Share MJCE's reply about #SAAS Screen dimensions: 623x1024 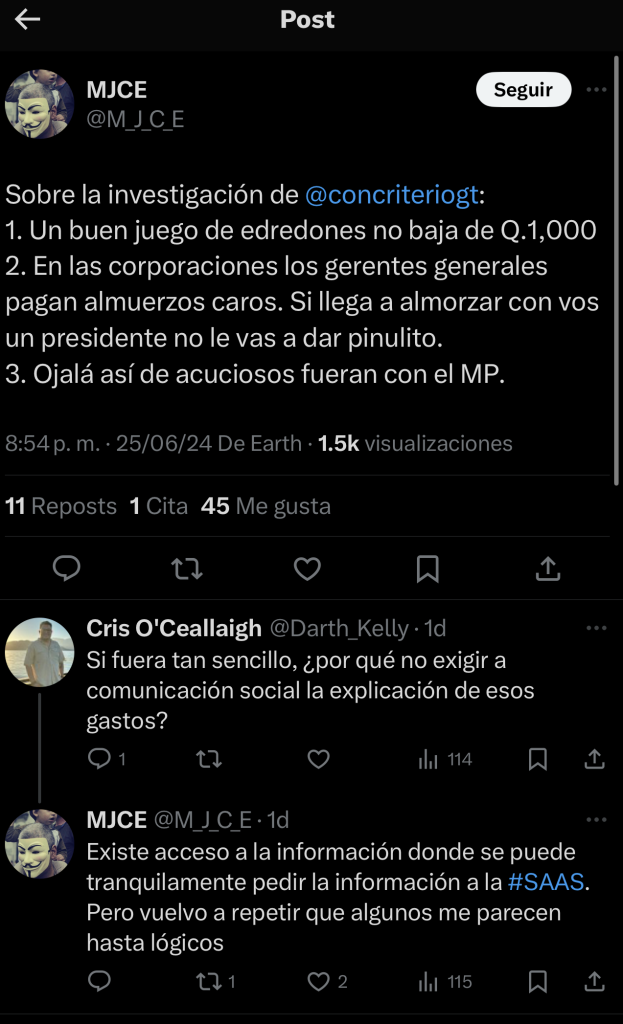(593, 981)
